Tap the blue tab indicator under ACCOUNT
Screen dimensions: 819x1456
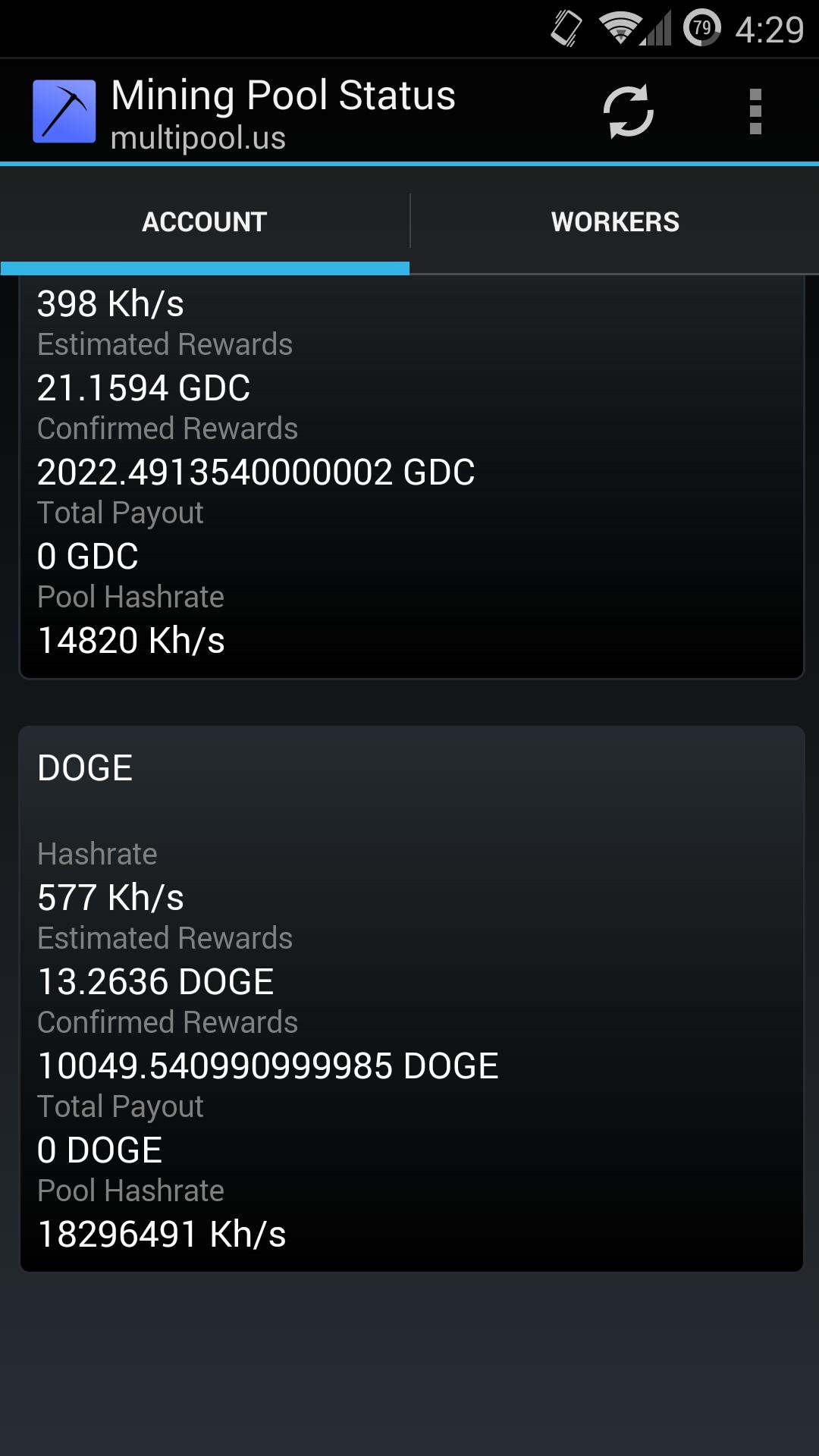(x=205, y=266)
